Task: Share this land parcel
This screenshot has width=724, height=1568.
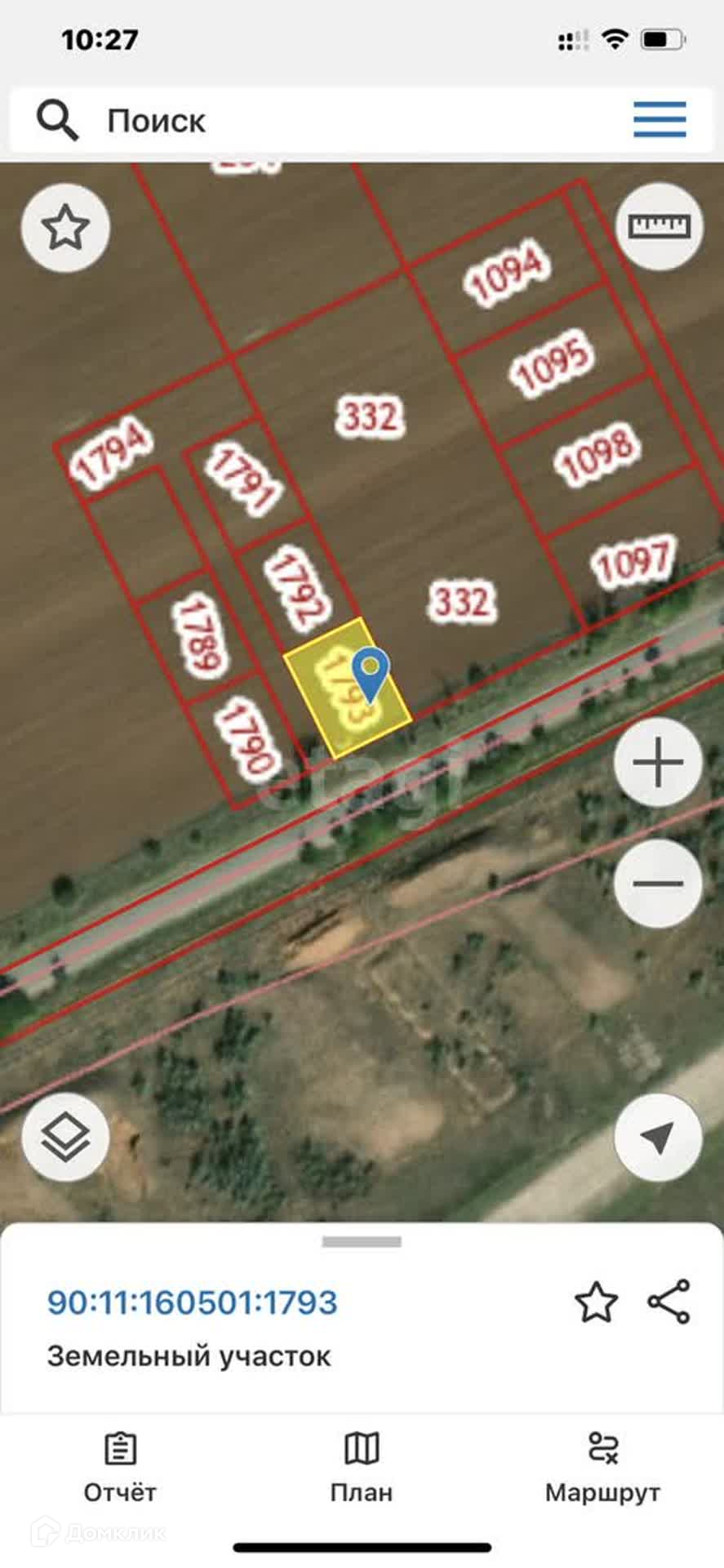Action: [669, 1301]
